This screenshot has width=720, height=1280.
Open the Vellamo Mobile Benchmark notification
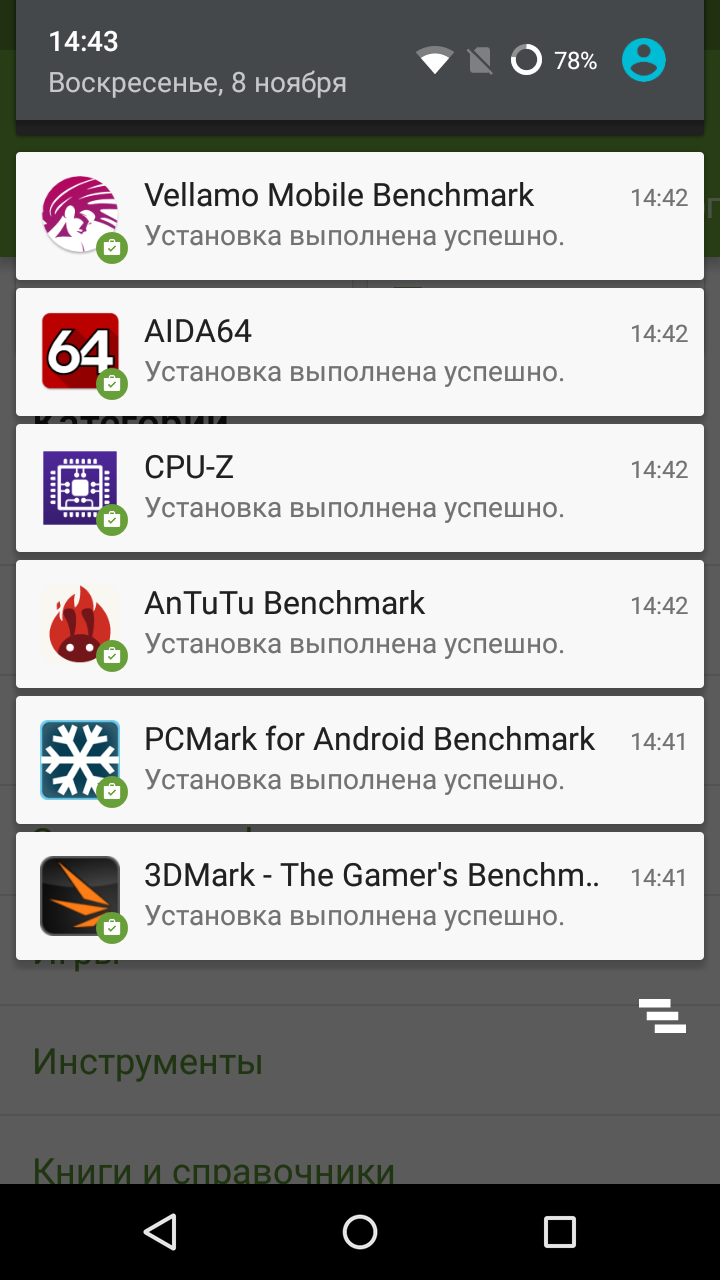pyautogui.click(x=360, y=216)
